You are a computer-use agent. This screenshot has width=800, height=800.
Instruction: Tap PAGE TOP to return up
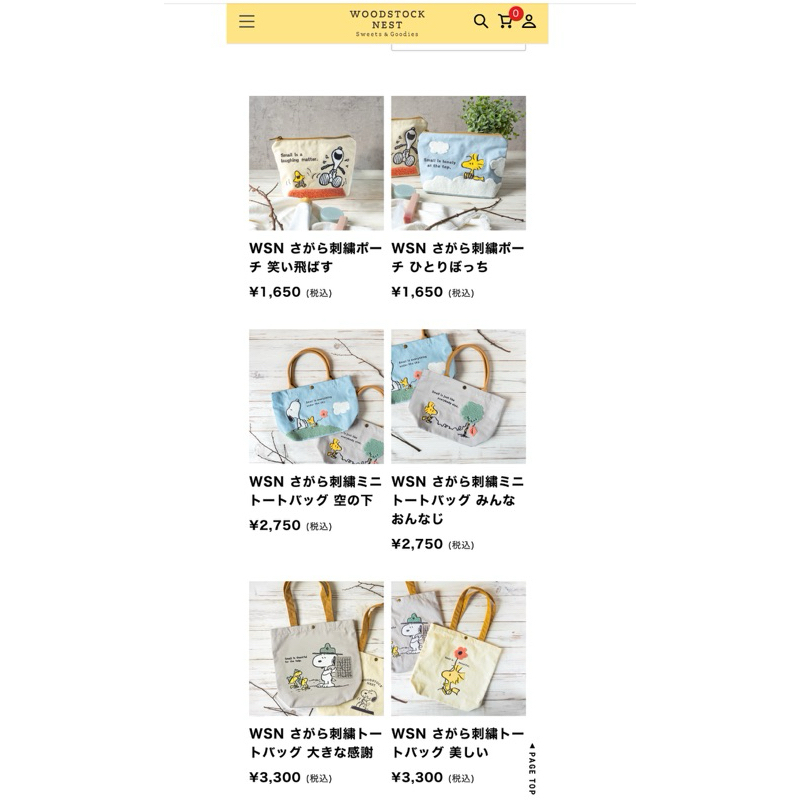click(532, 768)
